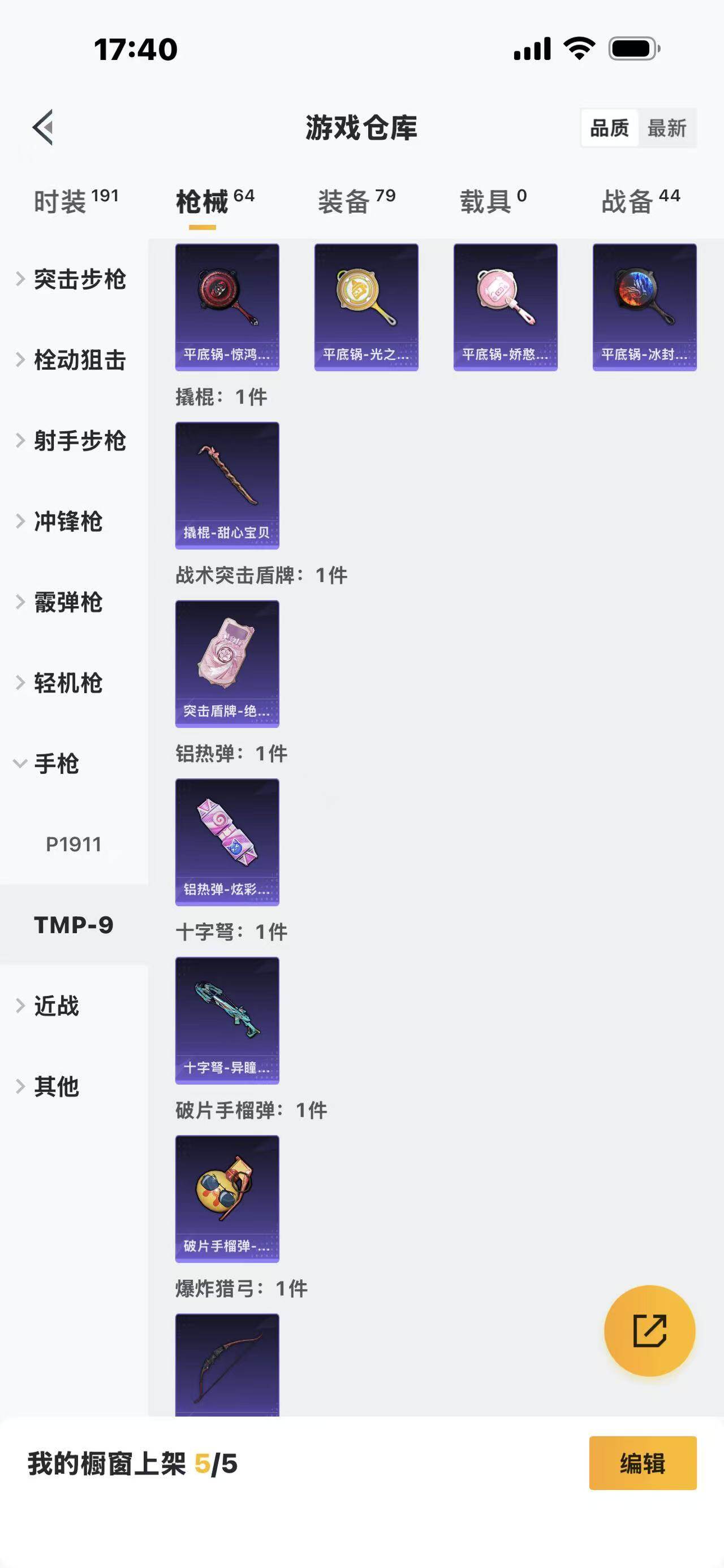Sort items by 最新
Viewport: 724px width, 1568px height.
pyautogui.click(x=666, y=128)
